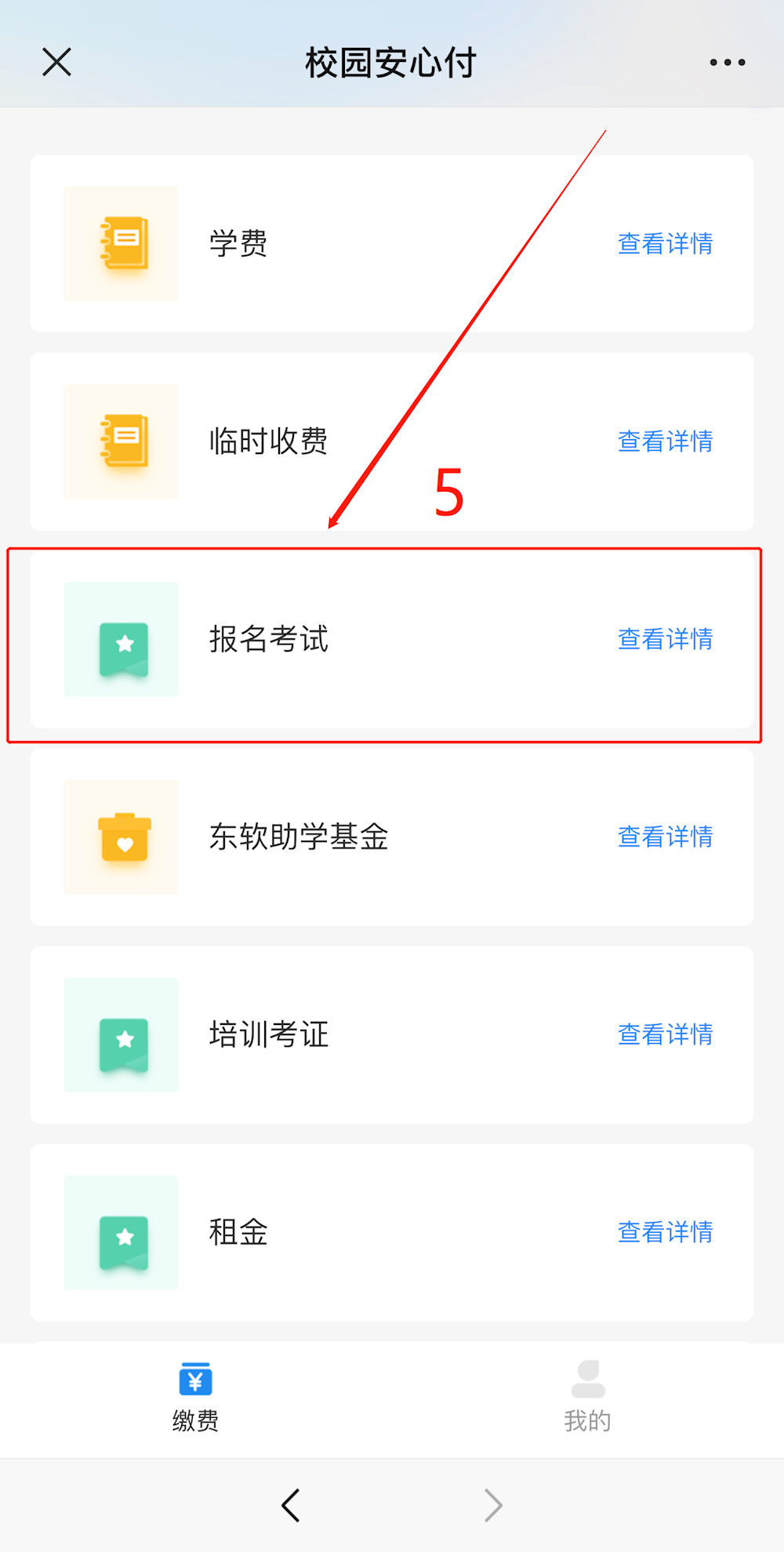Click the 培训考证 star badge icon
The height and width of the screenshot is (1552, 784).
tap(121, 1035)
